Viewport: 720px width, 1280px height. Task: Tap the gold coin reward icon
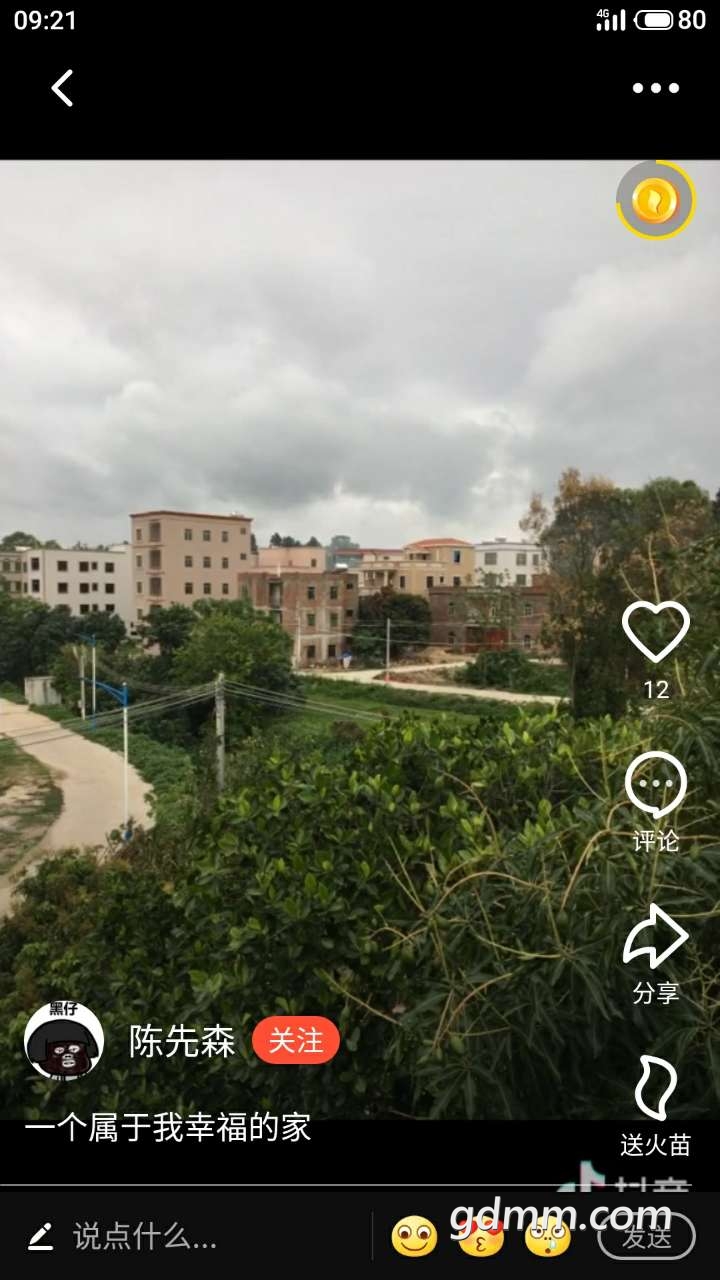[x=655, y=201]
